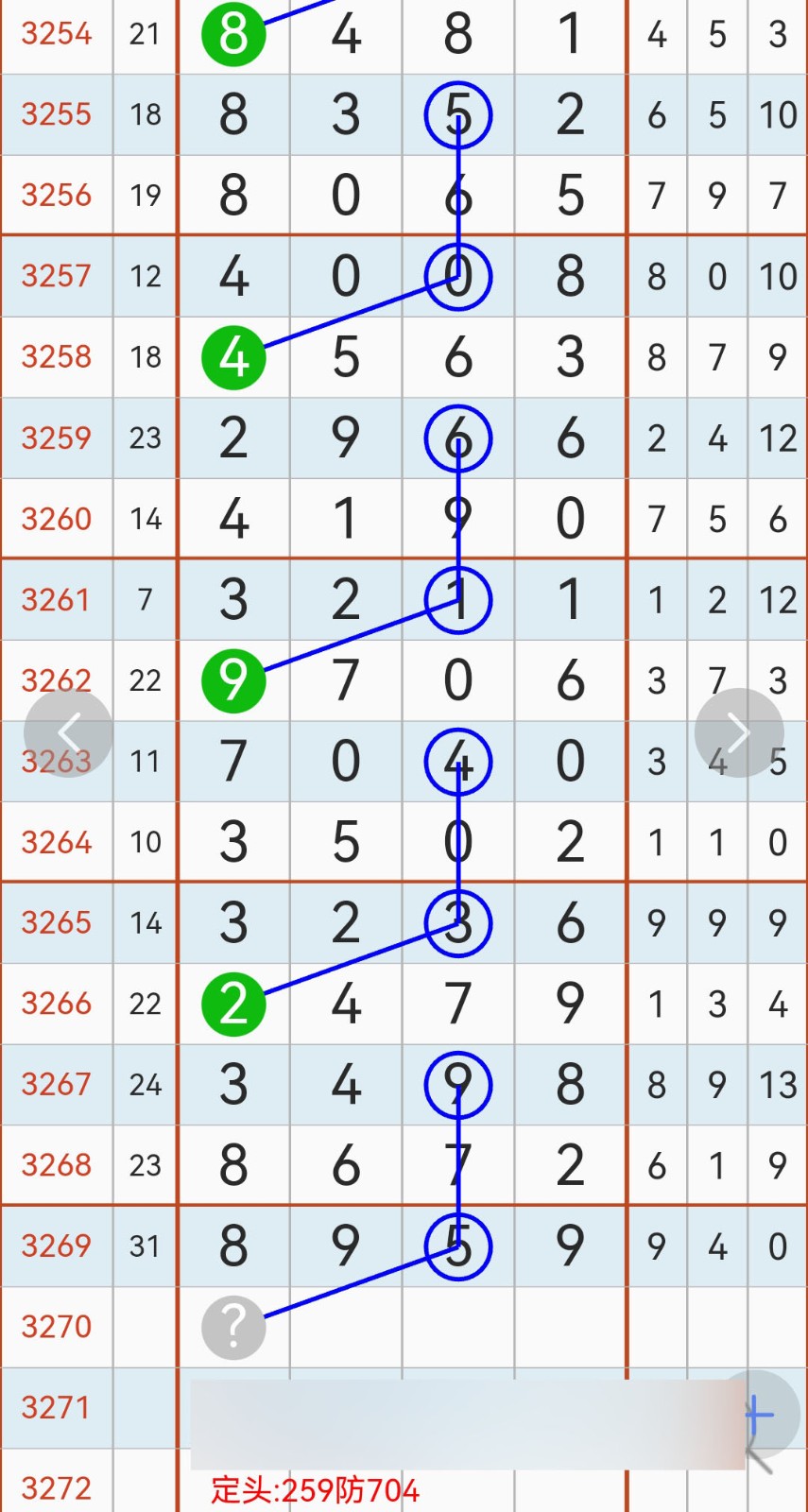This screenshot has height=1512, width=808.
Task: Select the blue circled 0 on row 3257
Action: (x=458, y=276)
